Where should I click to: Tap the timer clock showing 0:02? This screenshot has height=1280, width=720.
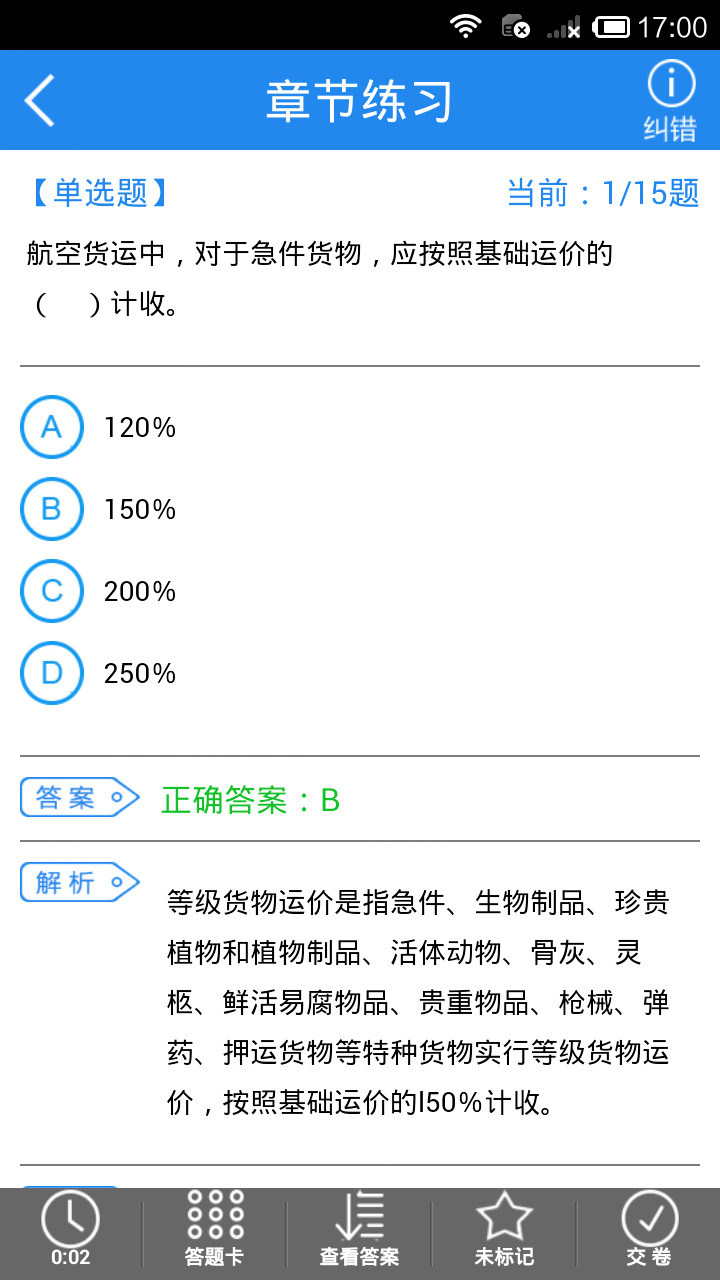70,1228
